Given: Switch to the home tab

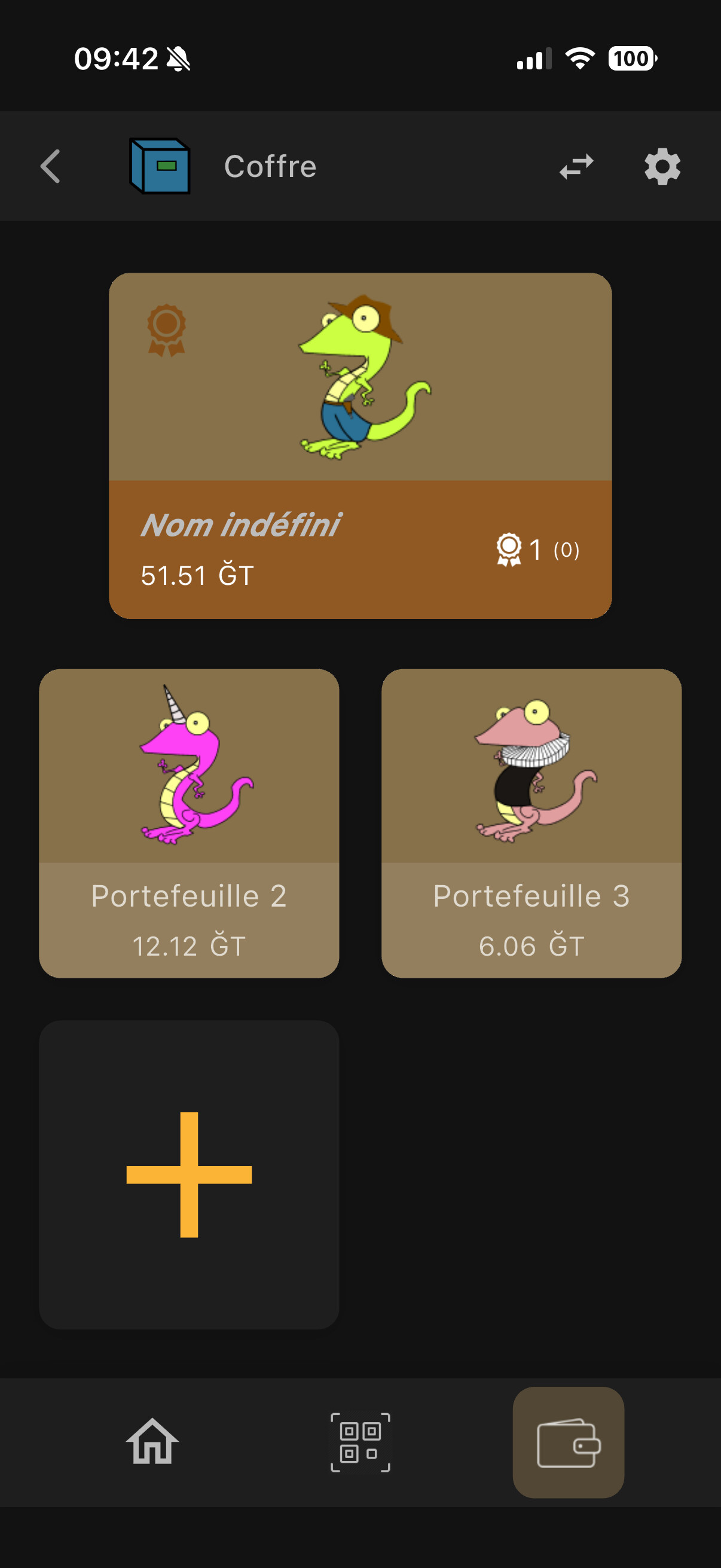Looking at the screenshot, I should coord(152,1441).
